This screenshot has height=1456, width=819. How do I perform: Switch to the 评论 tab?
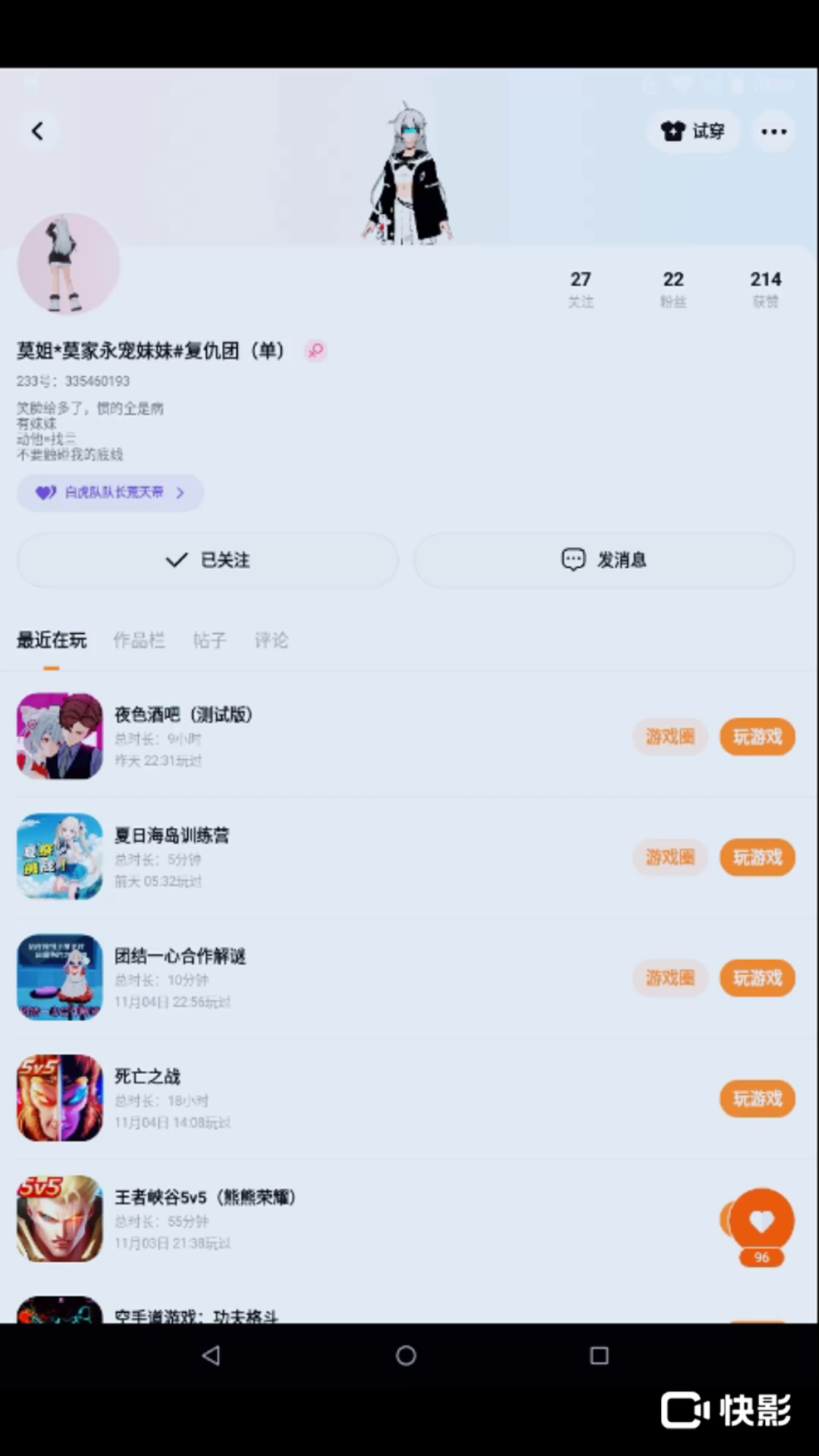point(271,641)
